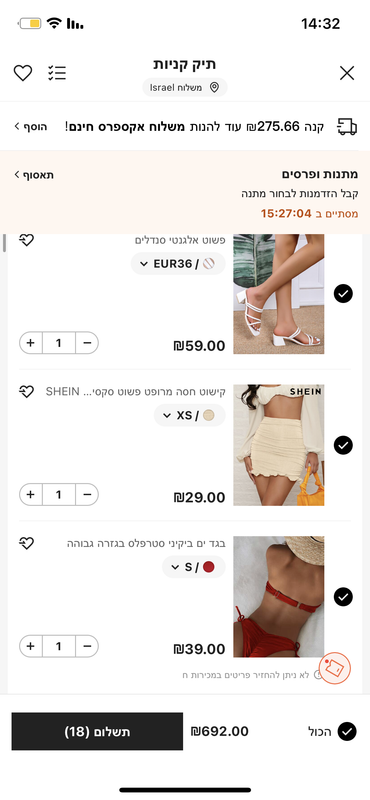The width and height of the screenshot is (370, 800).
Task: Move the SHEIN skirt to wishlist
Action: [26, 392]
